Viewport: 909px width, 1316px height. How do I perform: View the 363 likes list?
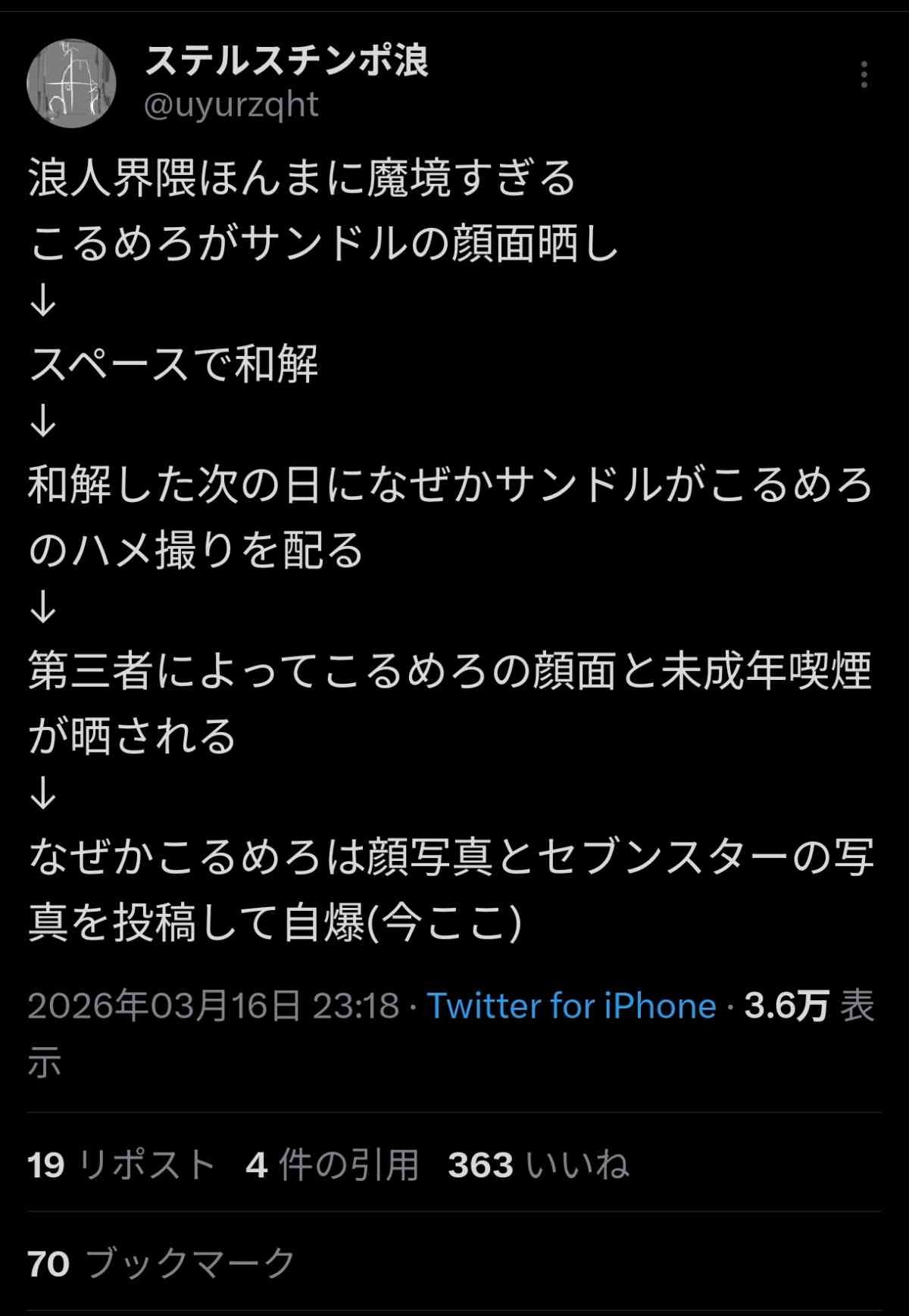pyautogui.click(x=538, y=1165)
